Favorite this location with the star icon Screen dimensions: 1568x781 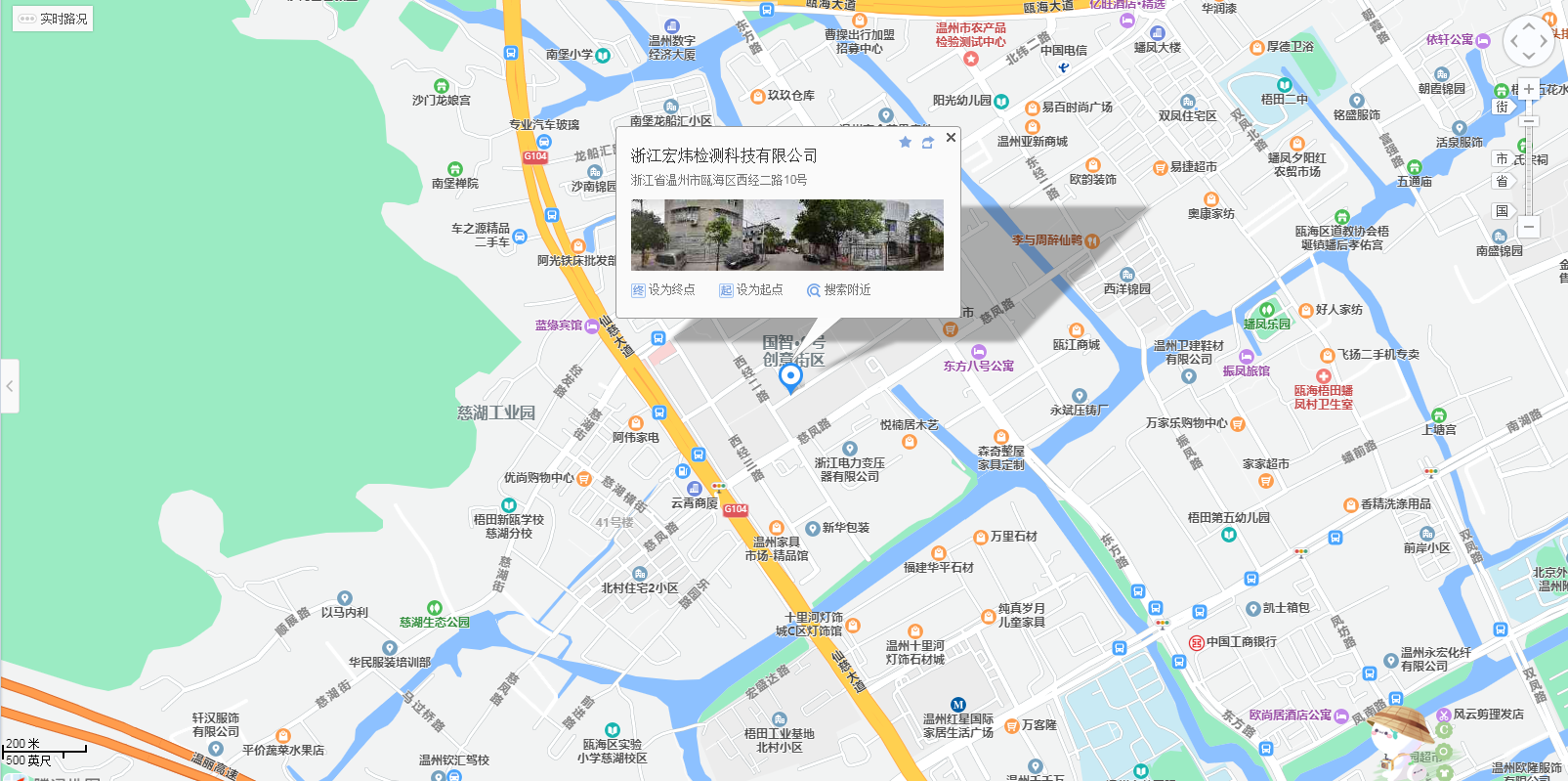coord(906,143)
